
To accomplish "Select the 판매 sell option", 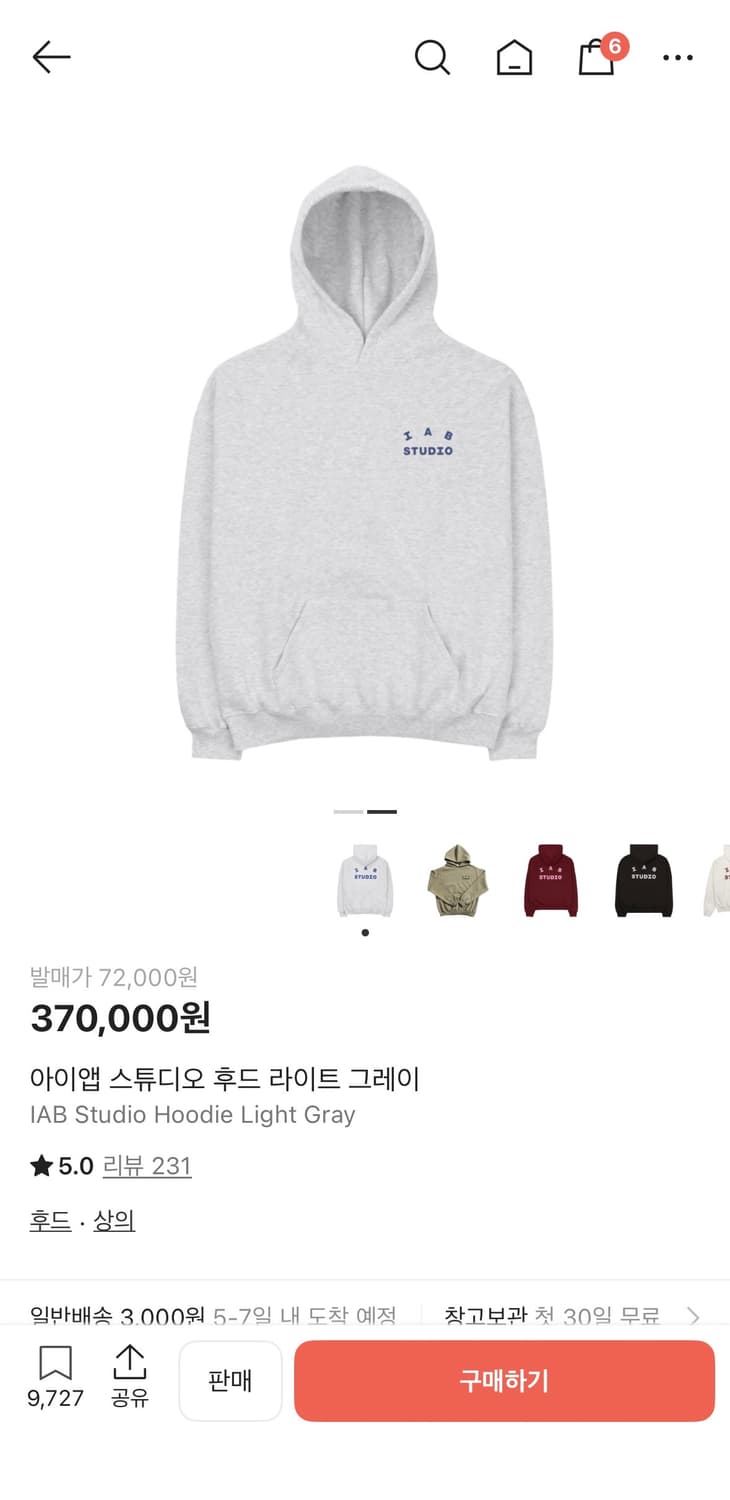I will [x=230, y=1381].
